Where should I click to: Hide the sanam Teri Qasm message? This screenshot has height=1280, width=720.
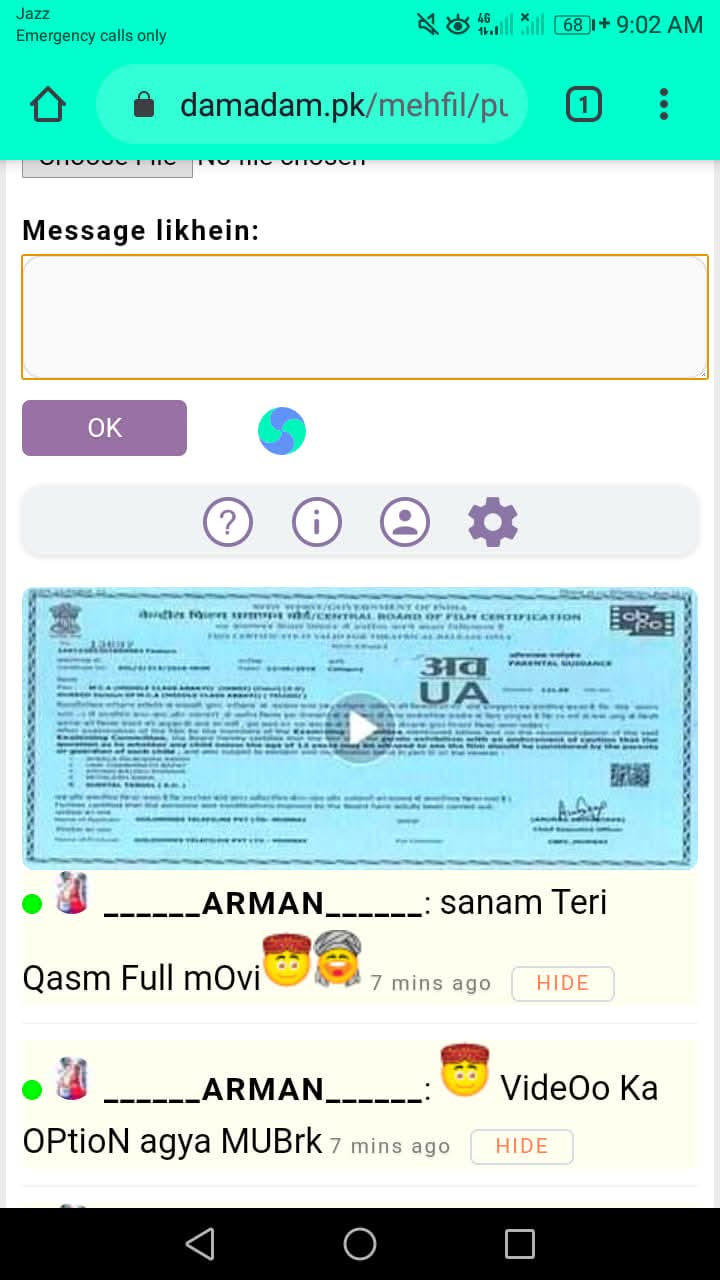(x=563, y=983)
